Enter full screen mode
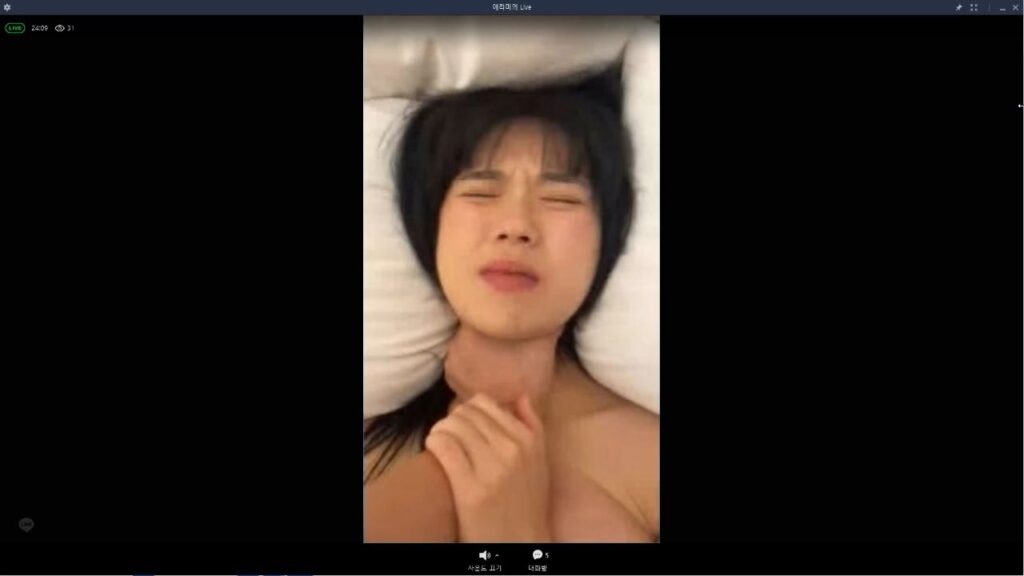The image size is (1024, 576). tap(974, 7)
